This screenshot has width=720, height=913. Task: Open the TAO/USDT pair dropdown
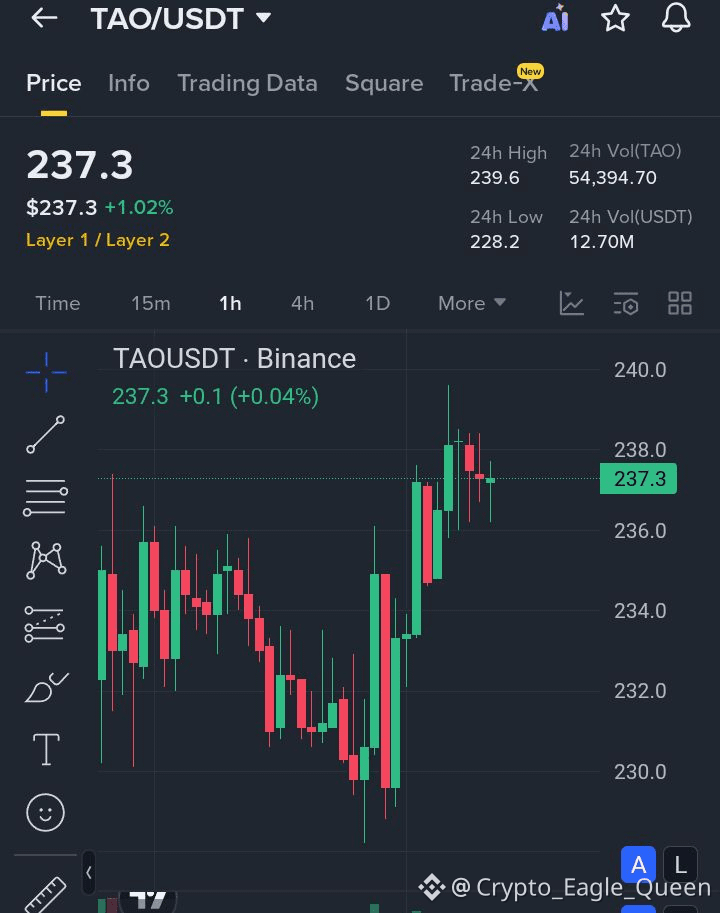[x=263, y=18]
